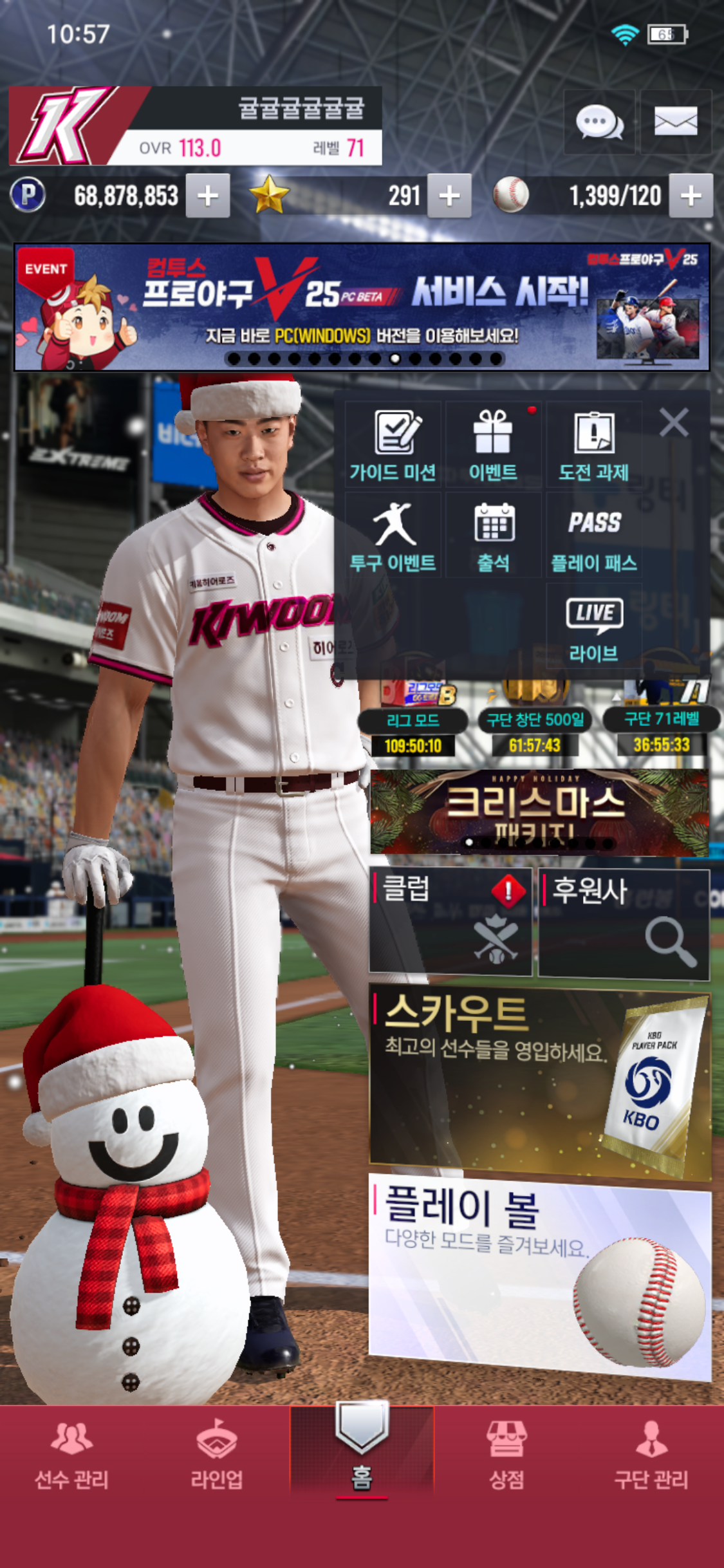This screenshot has height=1568, width=724.
Task: Open the chat bubble icon
Action: [x=599, y=122]
